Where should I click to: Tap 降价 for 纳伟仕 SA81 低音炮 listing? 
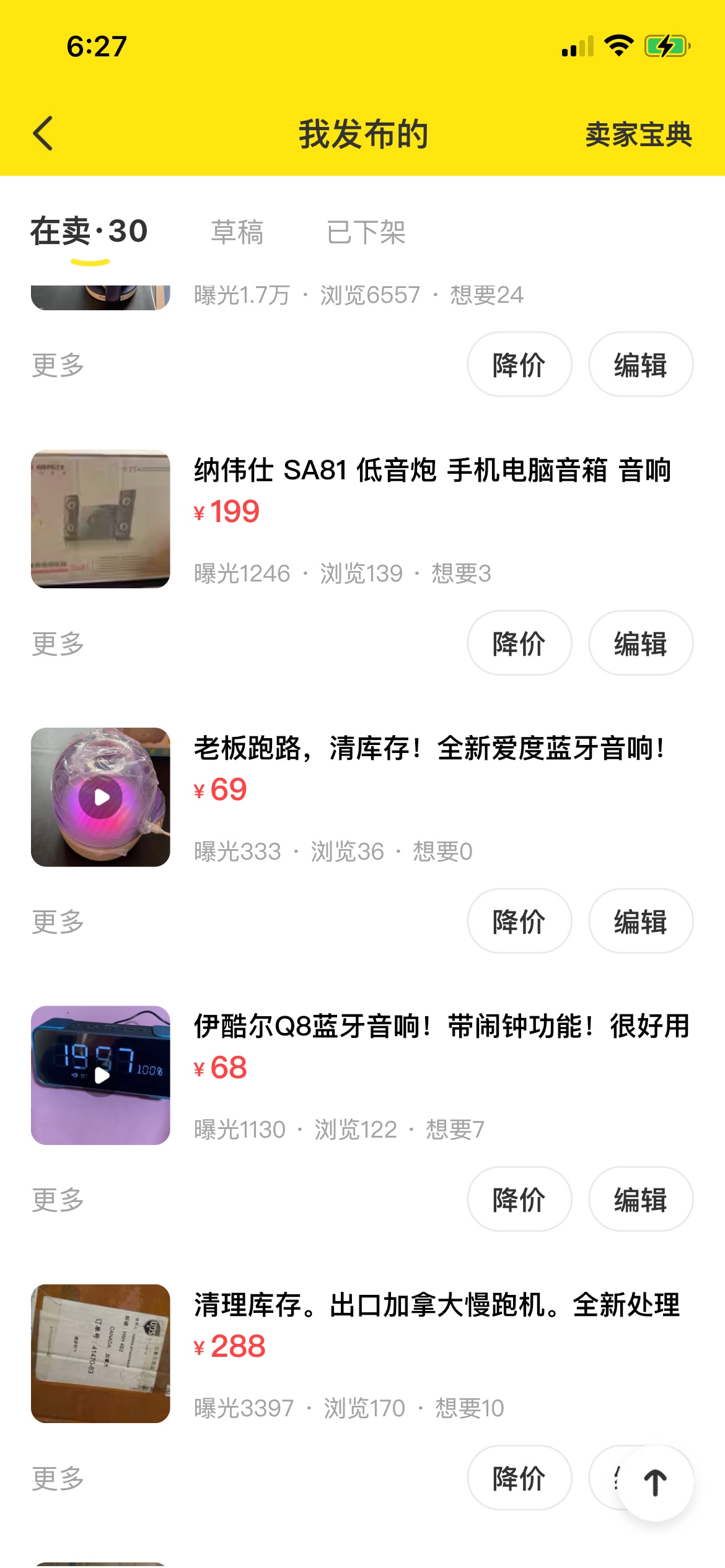pos(519,643)
